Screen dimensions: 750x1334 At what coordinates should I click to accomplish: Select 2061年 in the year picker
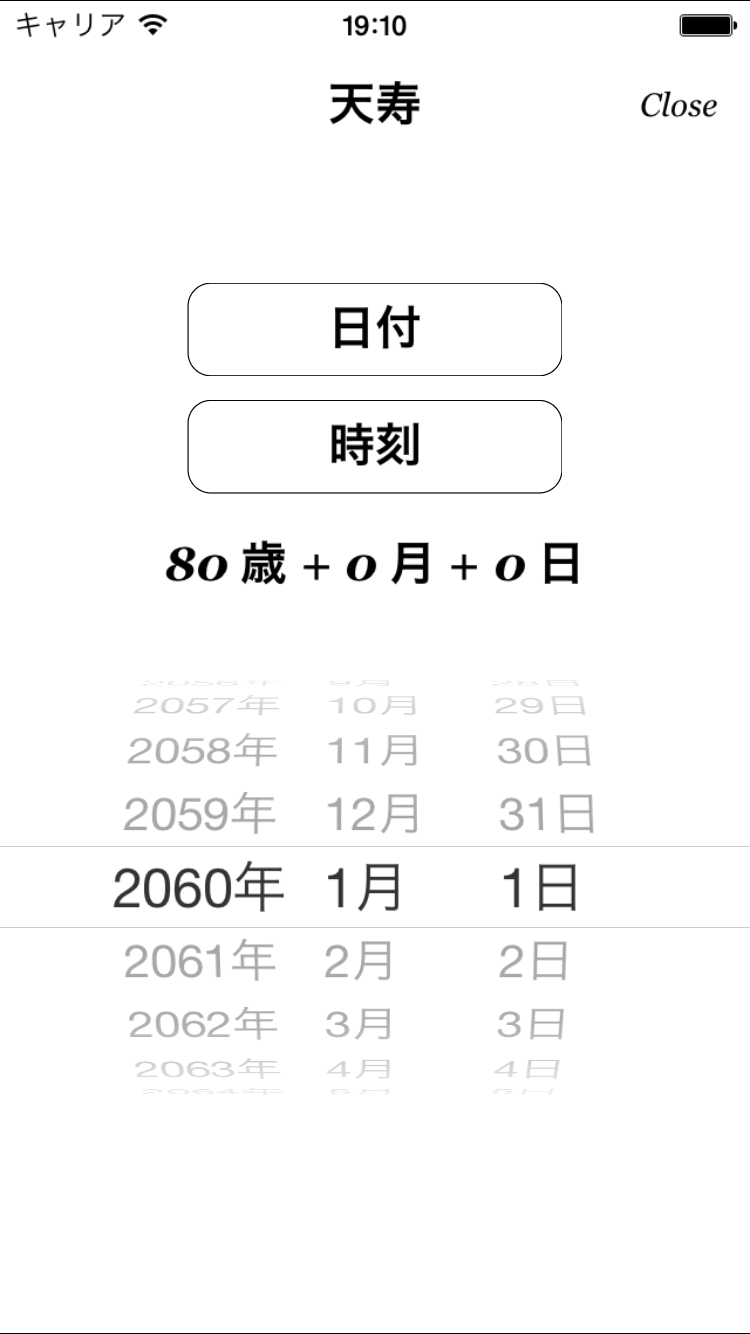[199, 962]
